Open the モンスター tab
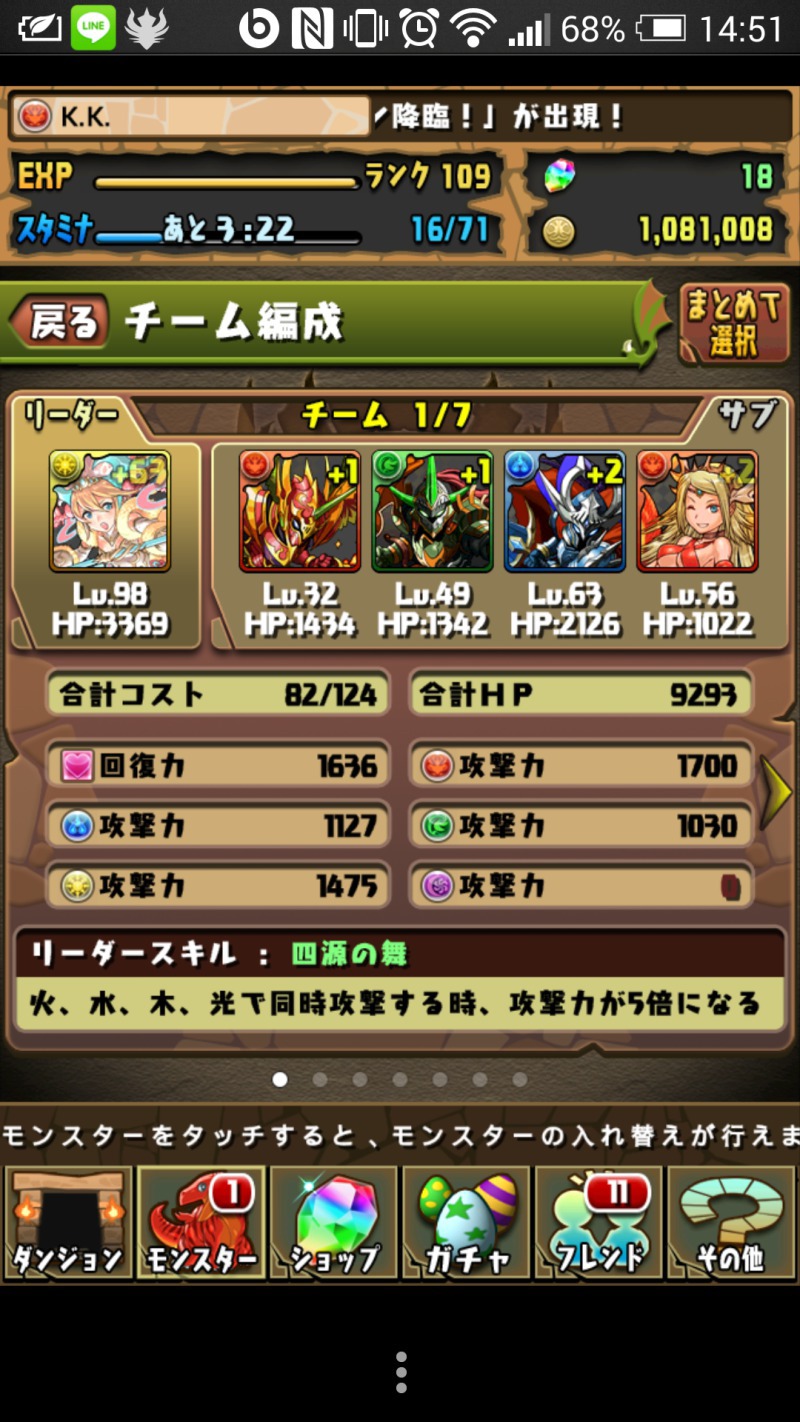The width and height of the screenshot is (800, 1422). click(201, 1222)
